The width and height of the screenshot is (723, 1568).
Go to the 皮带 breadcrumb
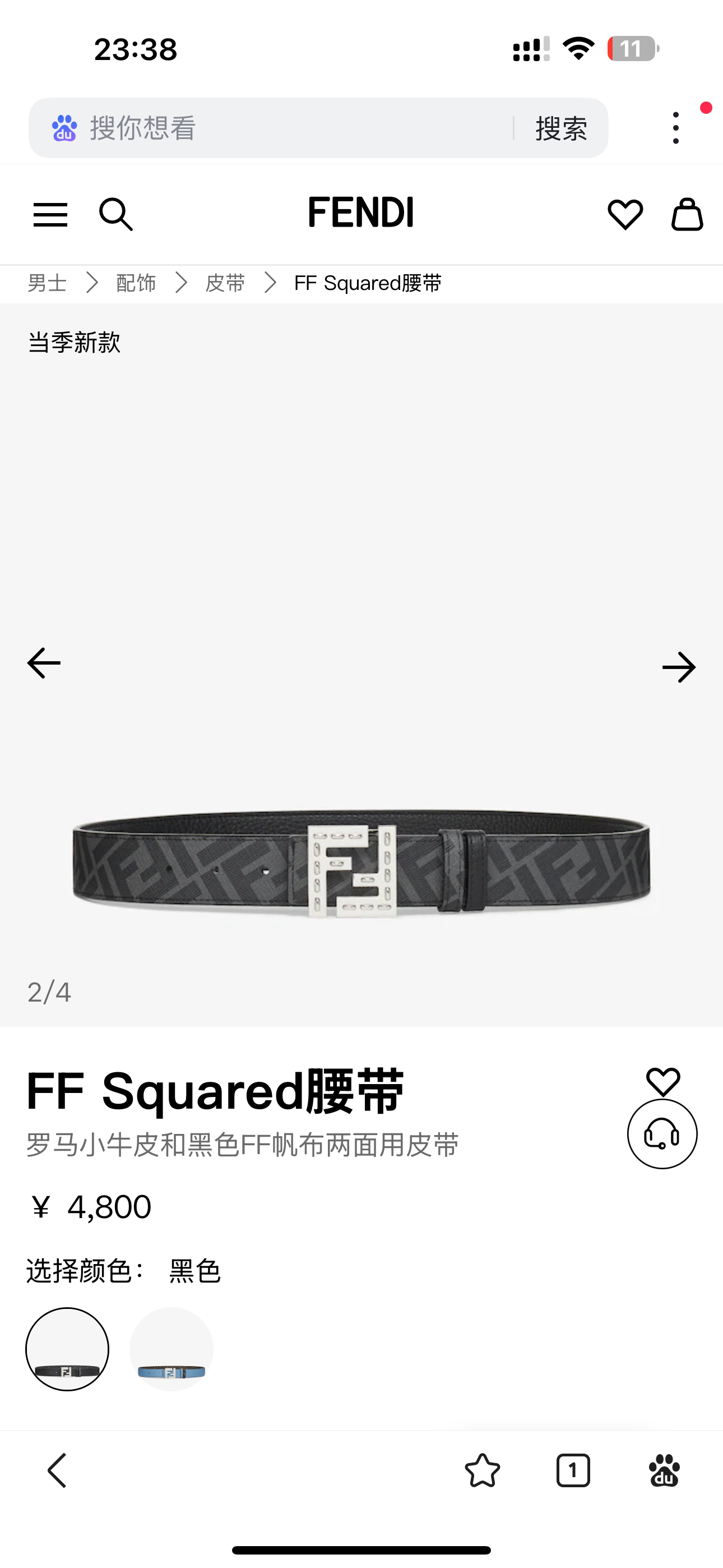click(x=225, y=283)
